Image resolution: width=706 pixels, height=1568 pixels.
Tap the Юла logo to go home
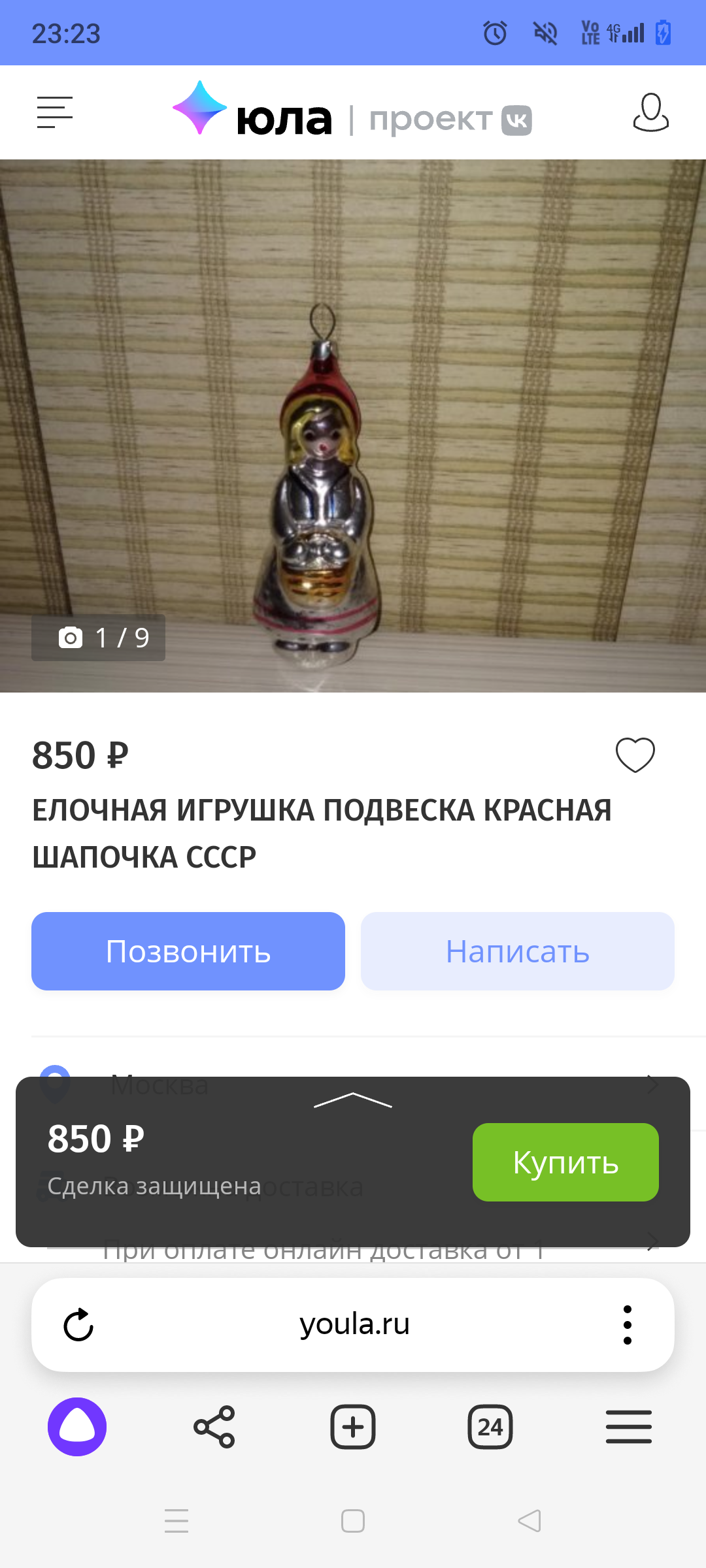tap(252, 114)
